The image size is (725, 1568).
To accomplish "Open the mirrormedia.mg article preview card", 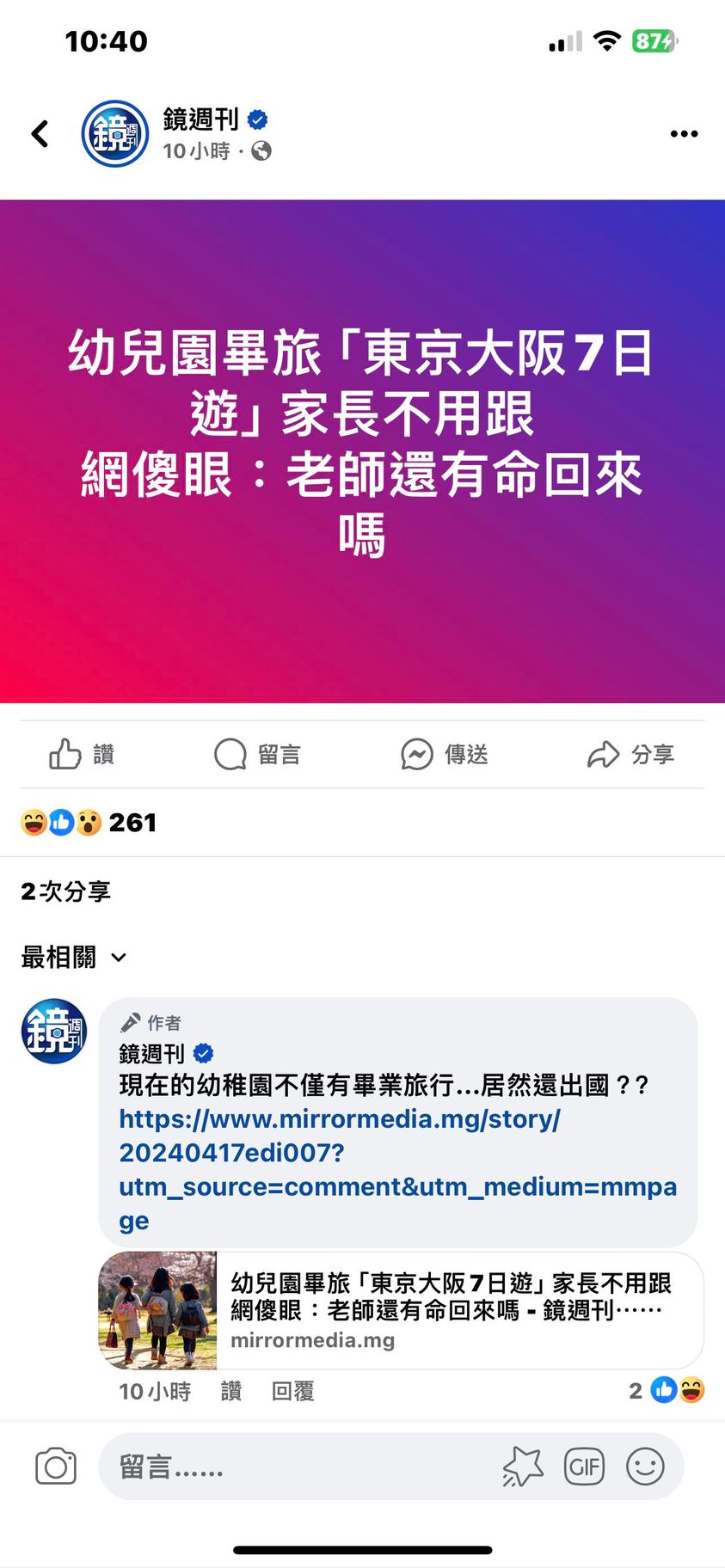I will pyautogui.click(x=401, y=1310).
